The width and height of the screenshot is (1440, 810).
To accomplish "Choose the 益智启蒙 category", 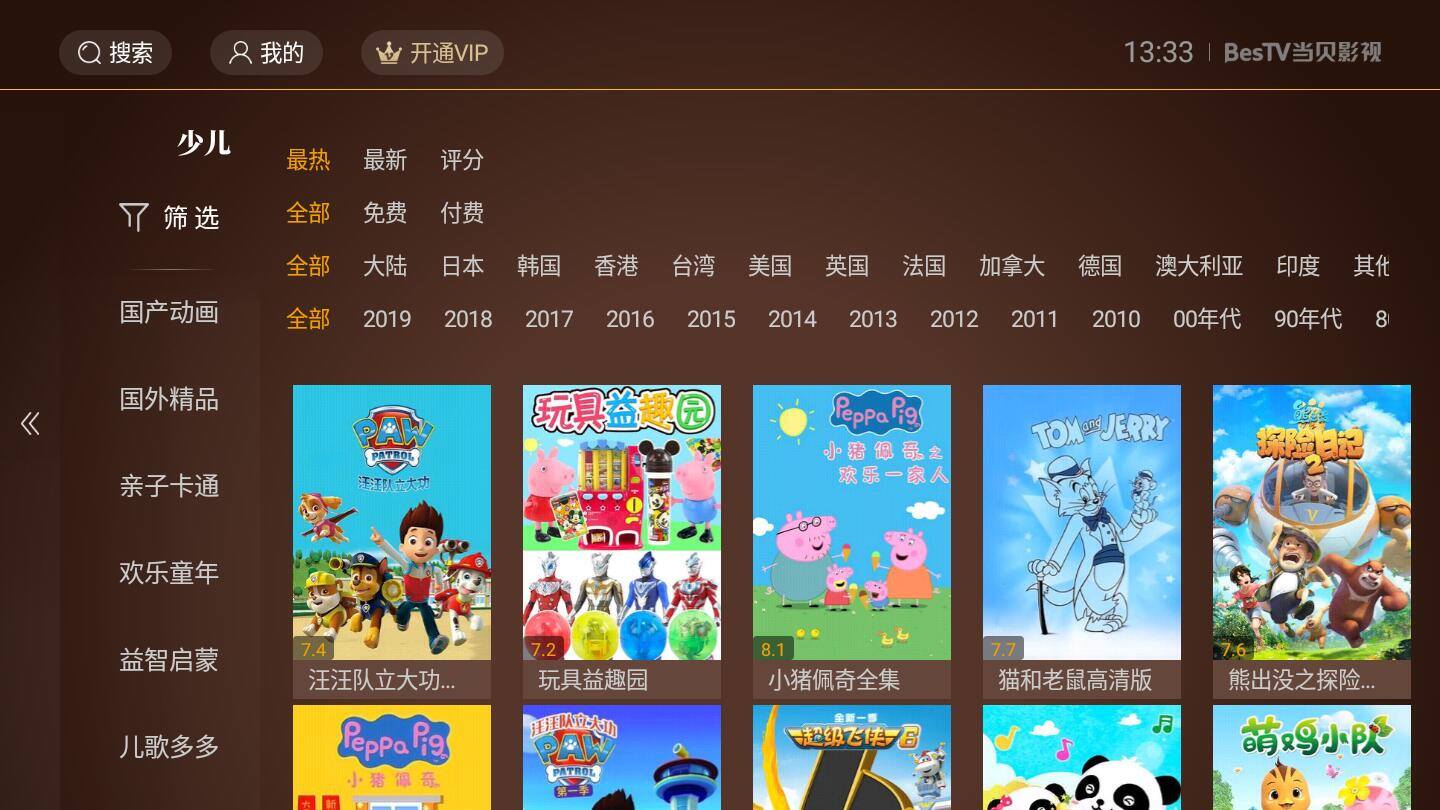I will click(169, 660).
